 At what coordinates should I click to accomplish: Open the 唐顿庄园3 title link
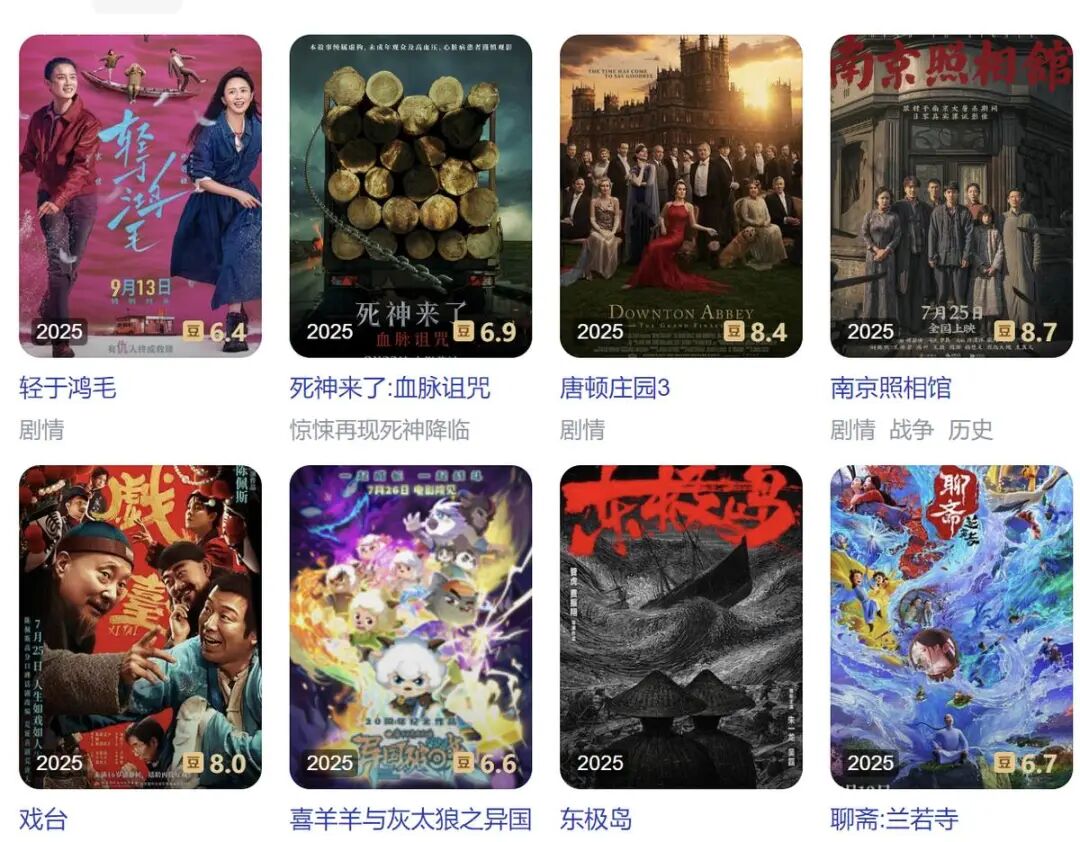click(614, 388)
